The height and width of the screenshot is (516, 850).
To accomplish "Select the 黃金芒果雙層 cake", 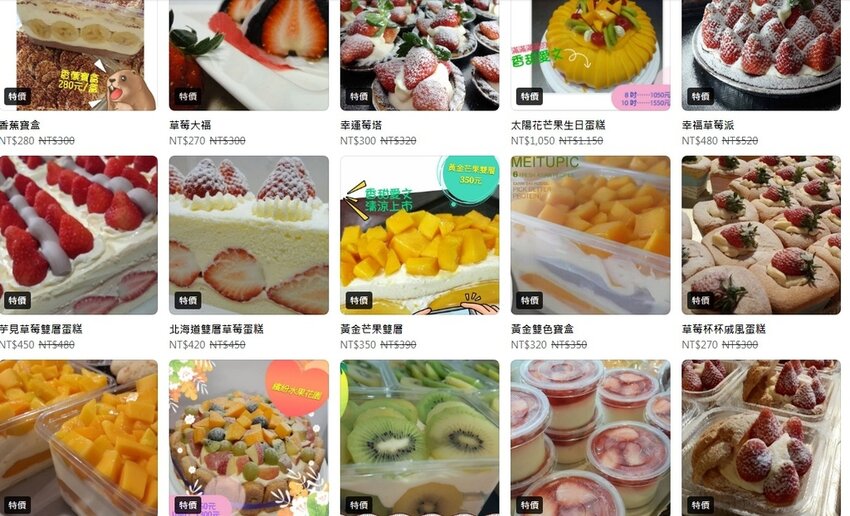I will click(419, 235).
